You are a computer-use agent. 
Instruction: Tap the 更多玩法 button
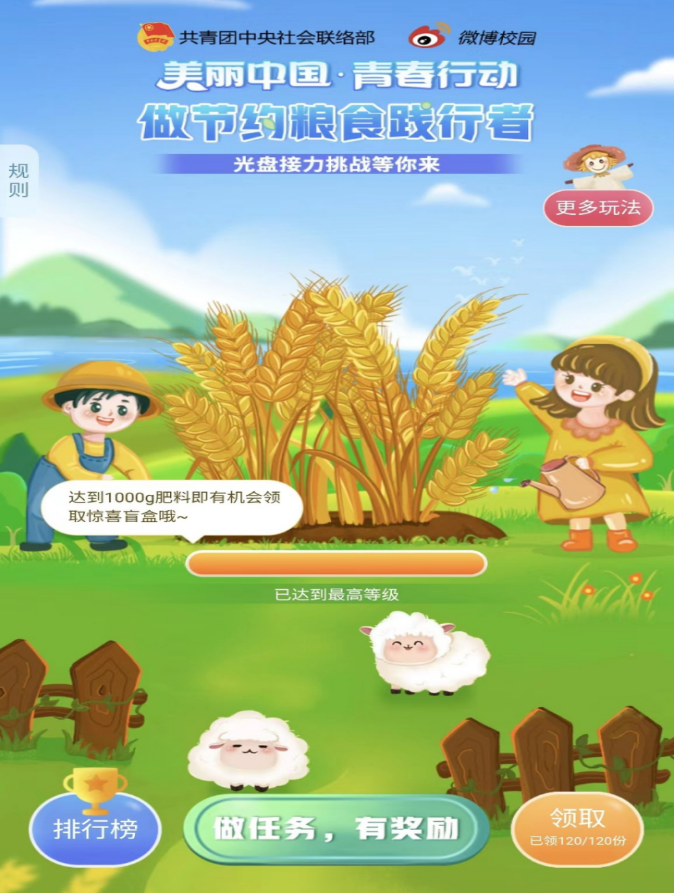pyautogui.click(x=598, y=208)
